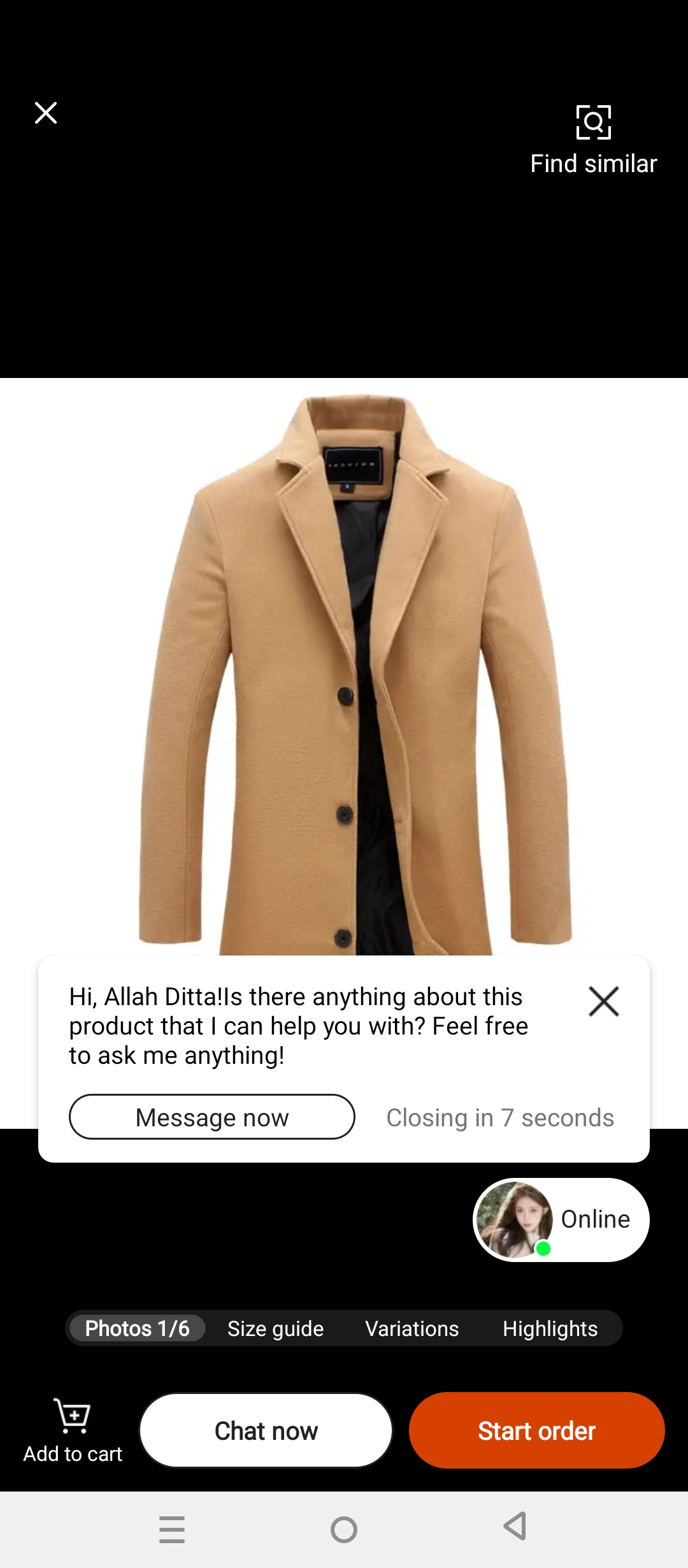Switch to Size guide tab
688x1568 pixels.
[275, 1328]
